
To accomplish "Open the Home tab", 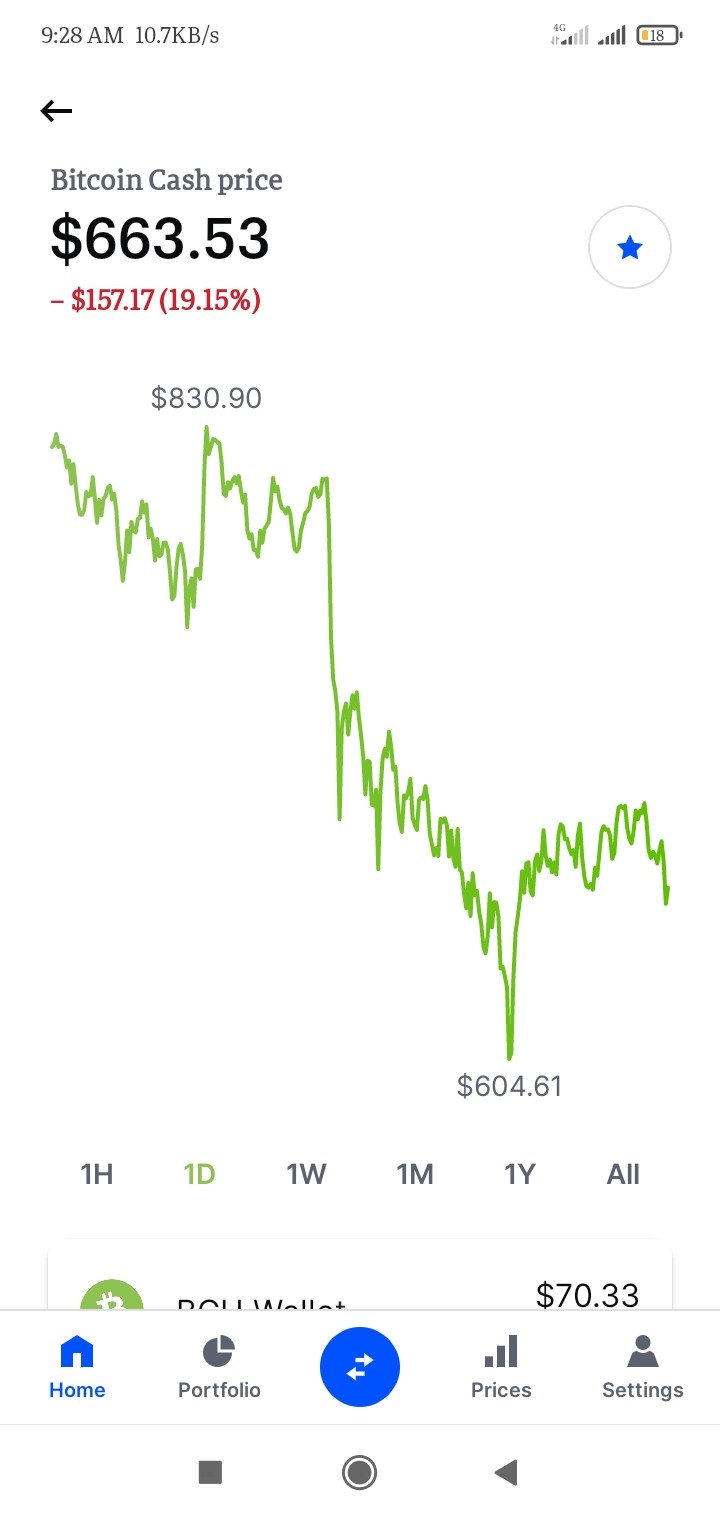I will (x=77, y=1368).
